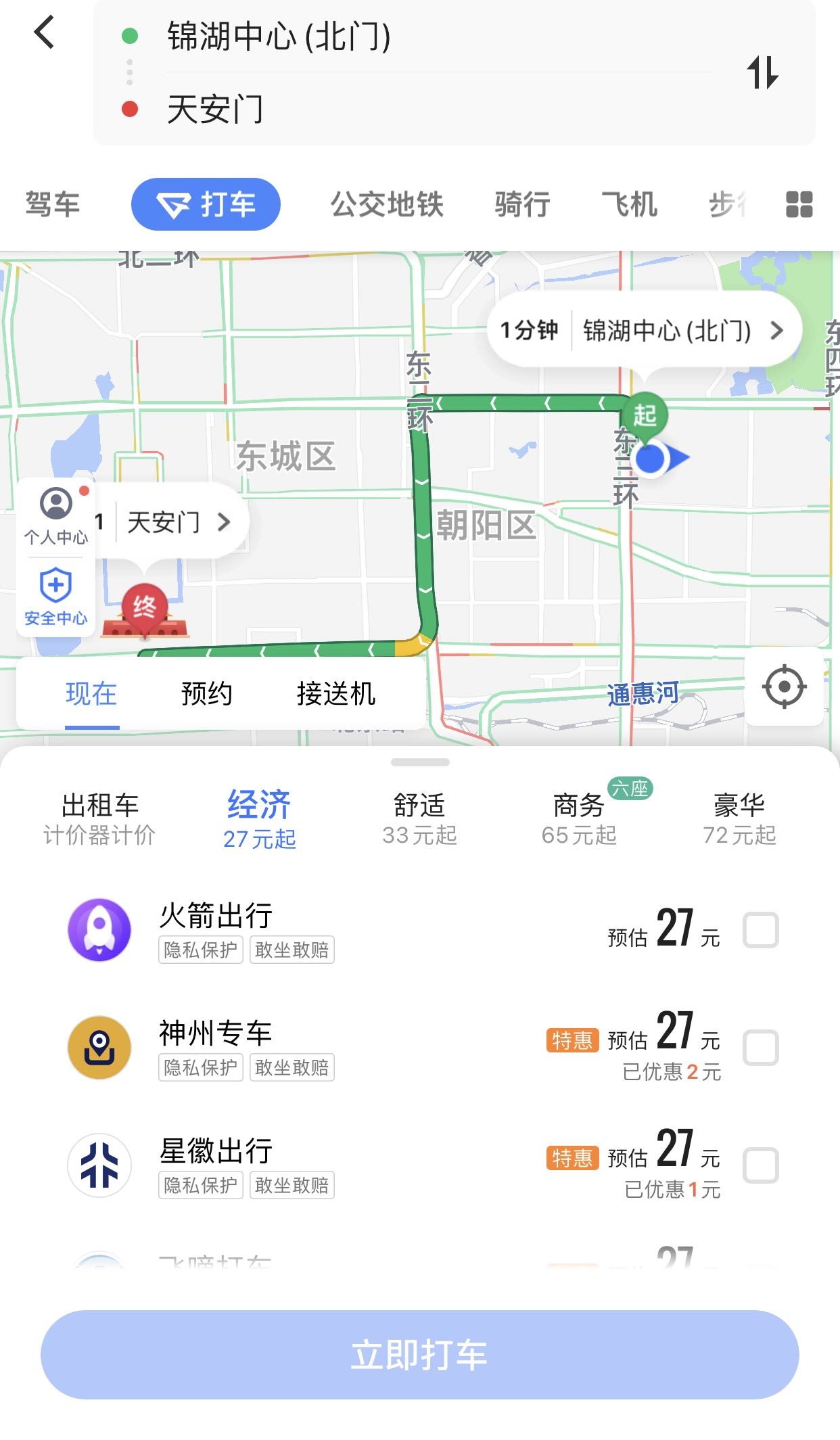This screenshot has width=840, height=1440.
Task: Open the 公交地铁 transit tab
Action: pos(387,205)
